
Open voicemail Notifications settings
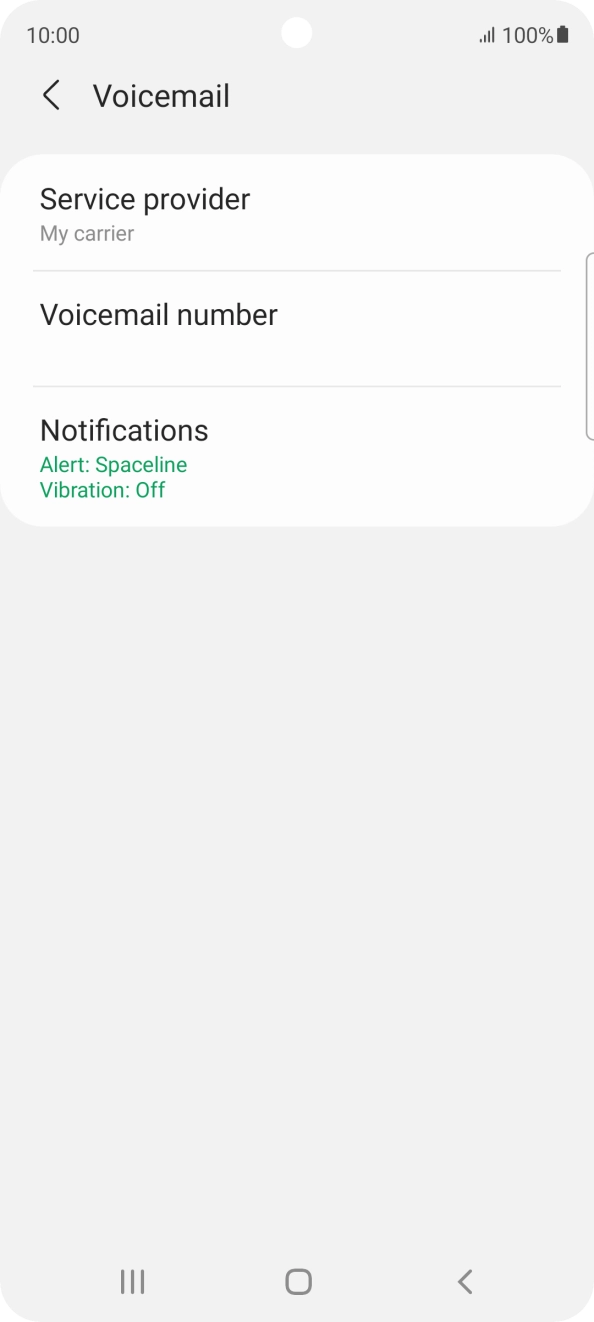pyautogui.click(x=297, y=457)
